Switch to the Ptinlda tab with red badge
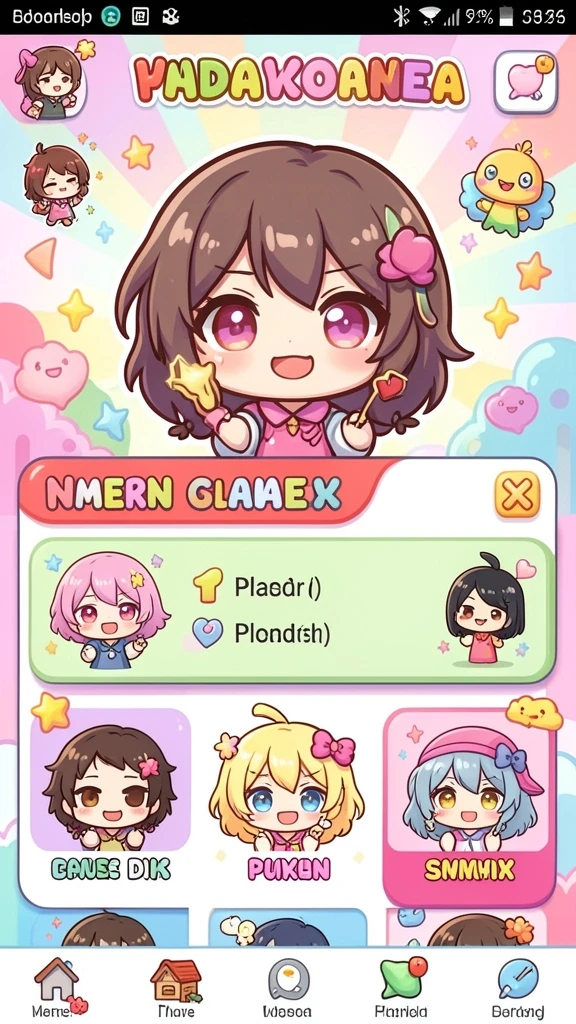This screenshot has height=1024, width=576. pyautogui.click(x=401, y=985)
